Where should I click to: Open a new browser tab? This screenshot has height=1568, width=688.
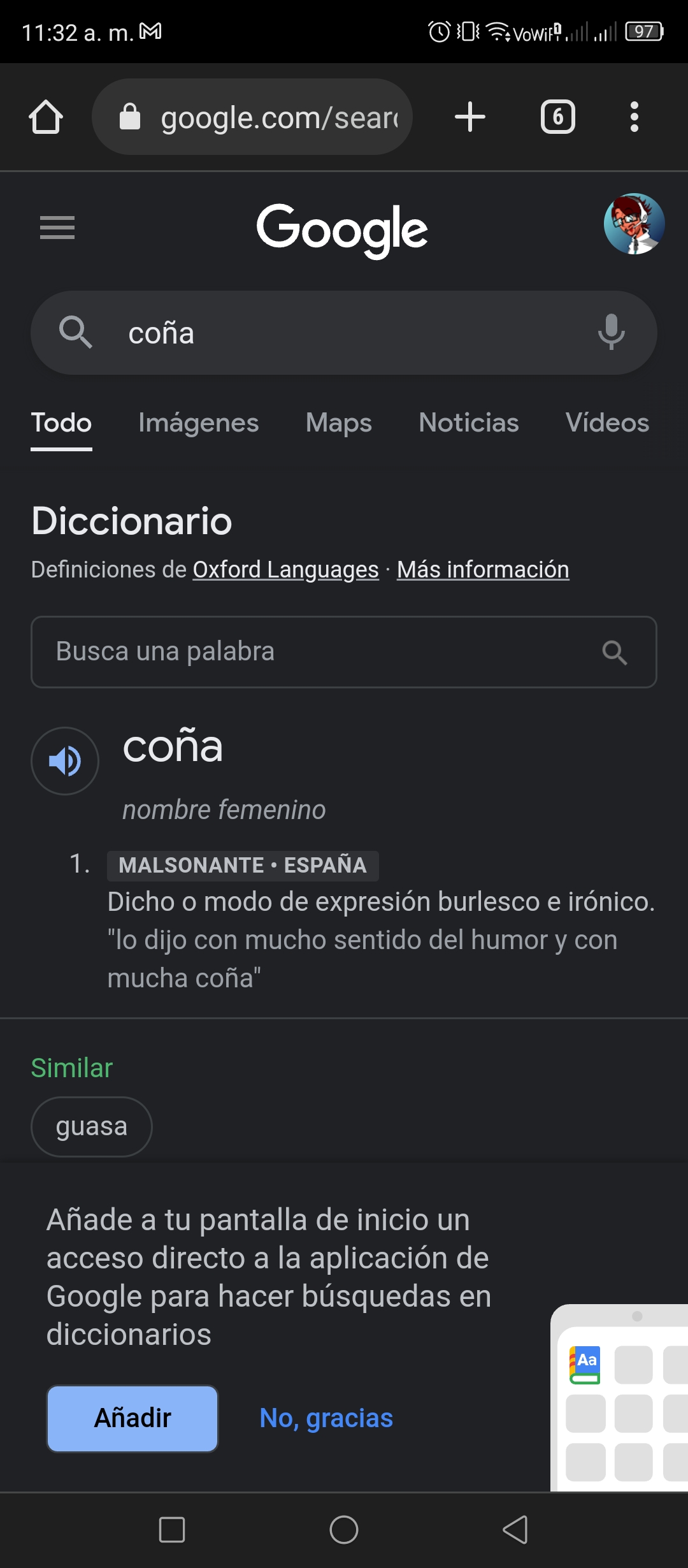click(470, 117)
